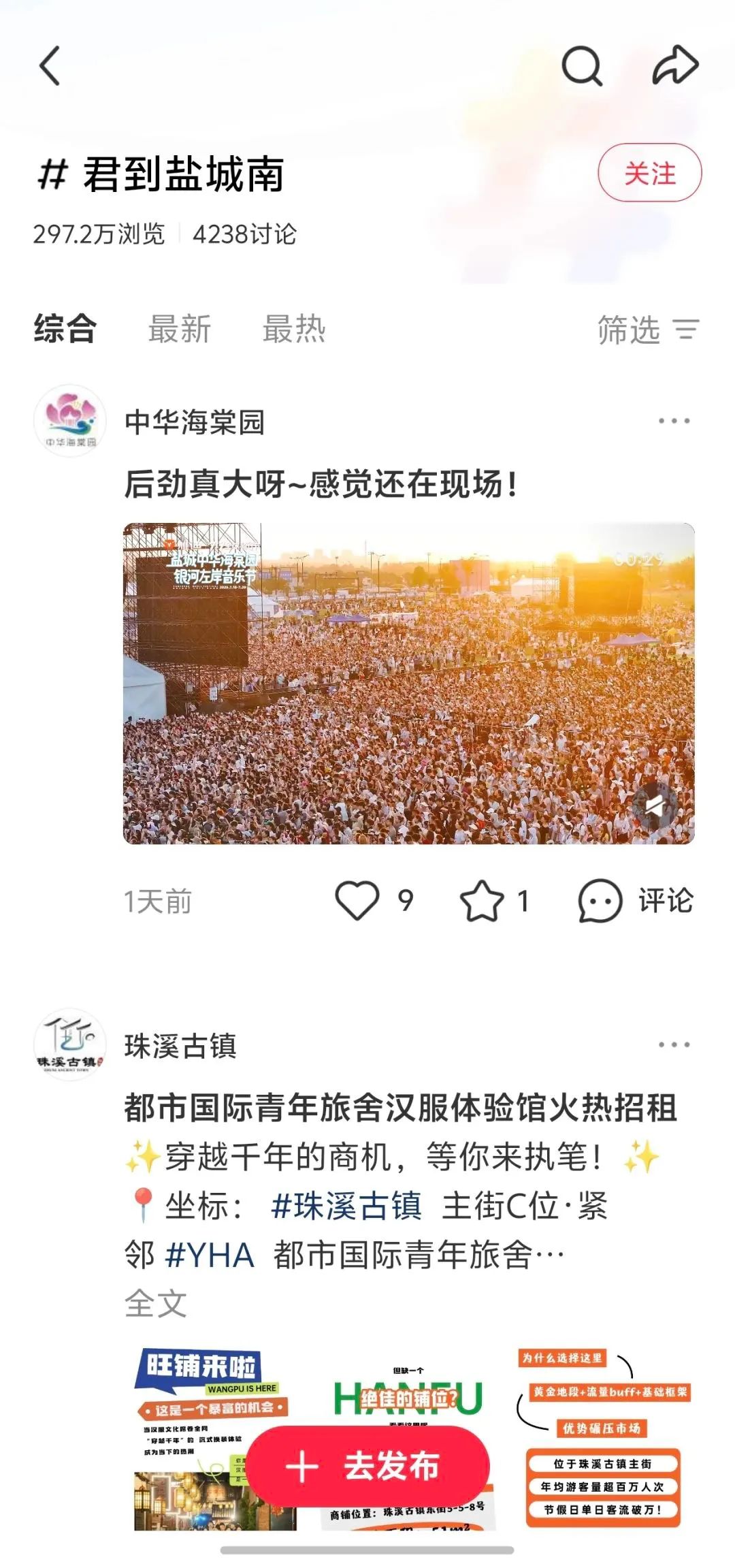735x1568 pixels.
Task: Select the 综合 tab
Action: [65, 330]
